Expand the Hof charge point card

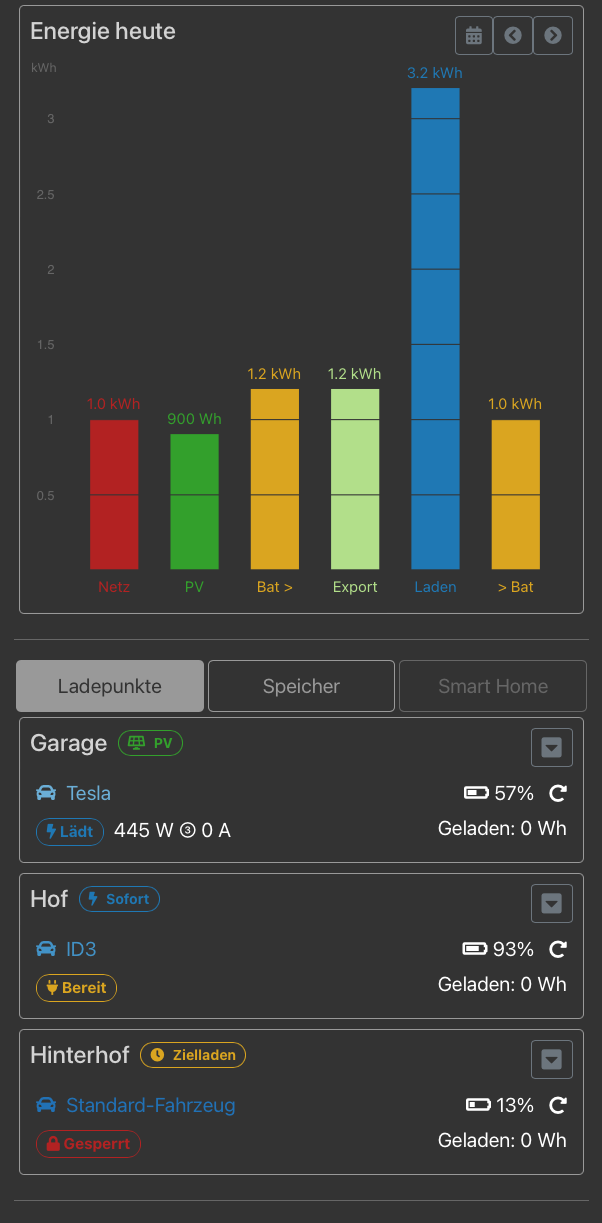[x=551, y=903]
